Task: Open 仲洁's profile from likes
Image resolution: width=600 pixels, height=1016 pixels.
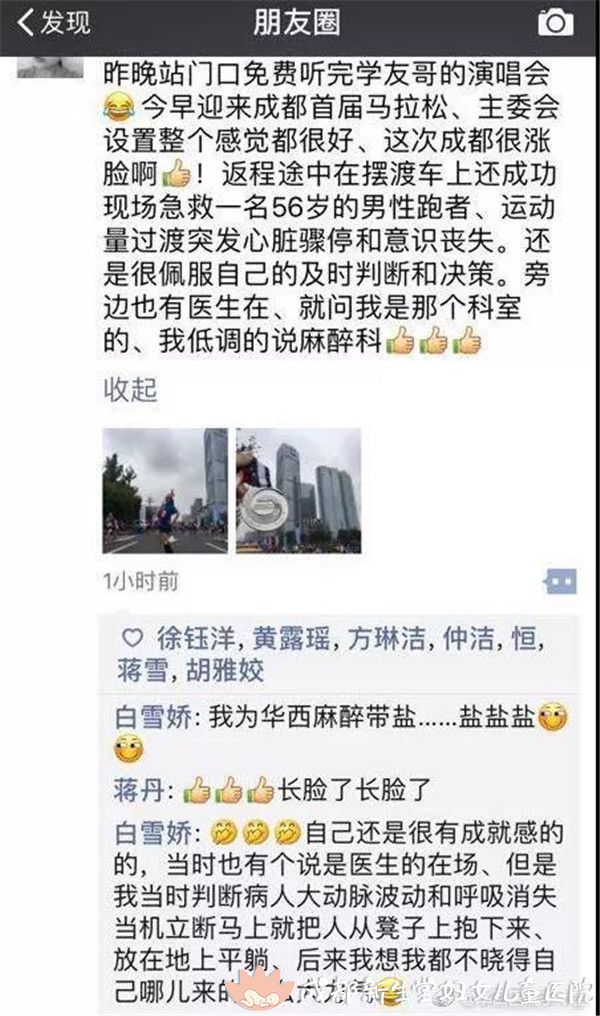Action: coord(468,639)
